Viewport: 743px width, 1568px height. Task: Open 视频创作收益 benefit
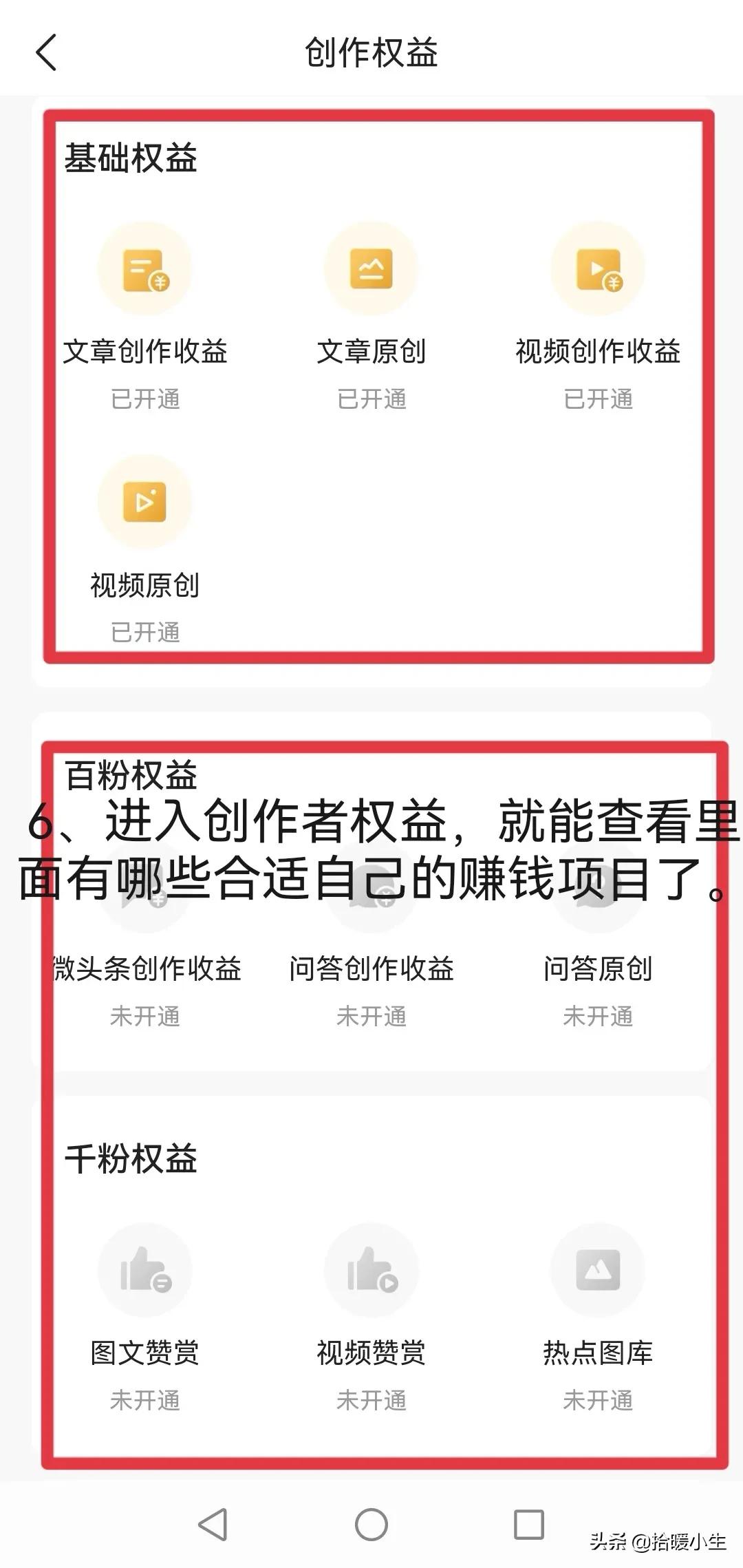598,270
